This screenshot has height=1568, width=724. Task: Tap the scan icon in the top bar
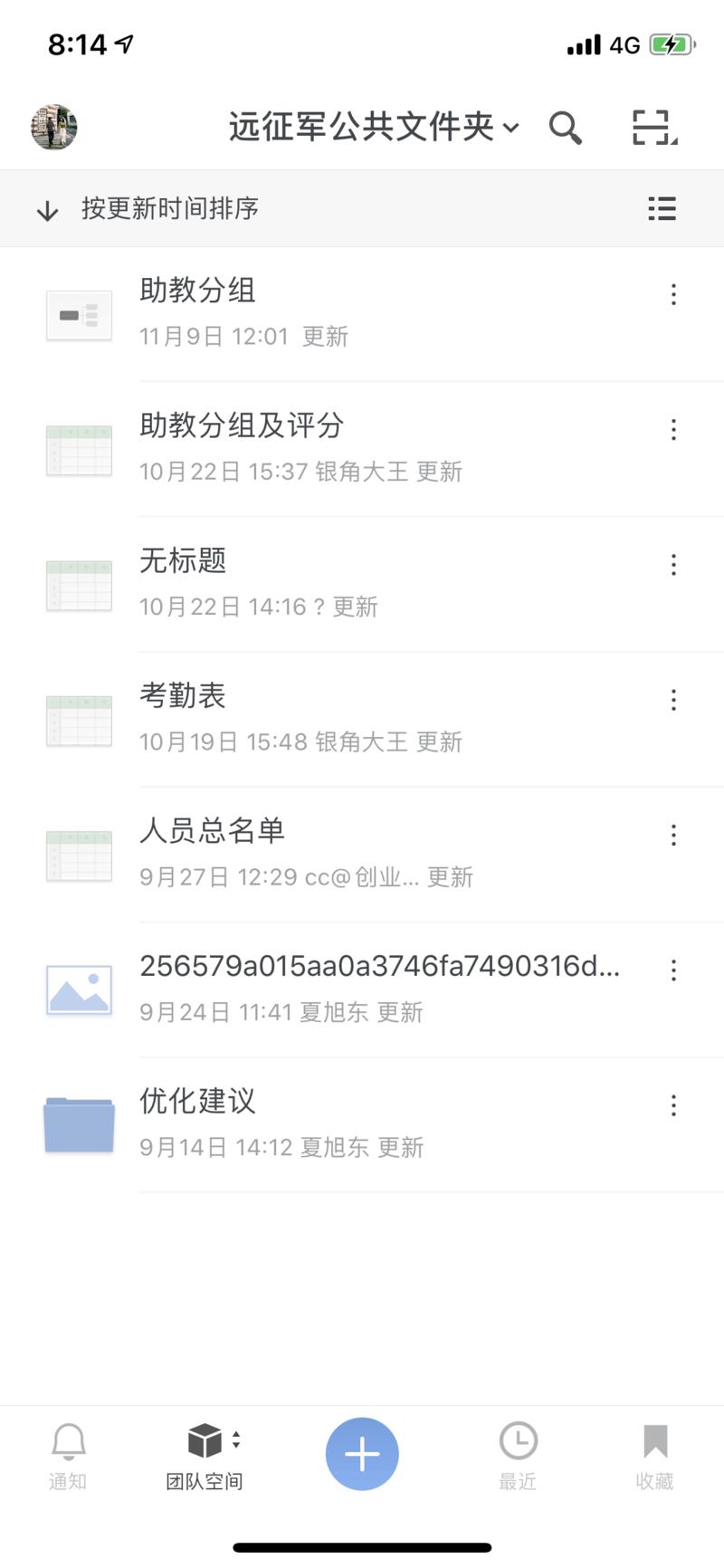click(653, 127)
